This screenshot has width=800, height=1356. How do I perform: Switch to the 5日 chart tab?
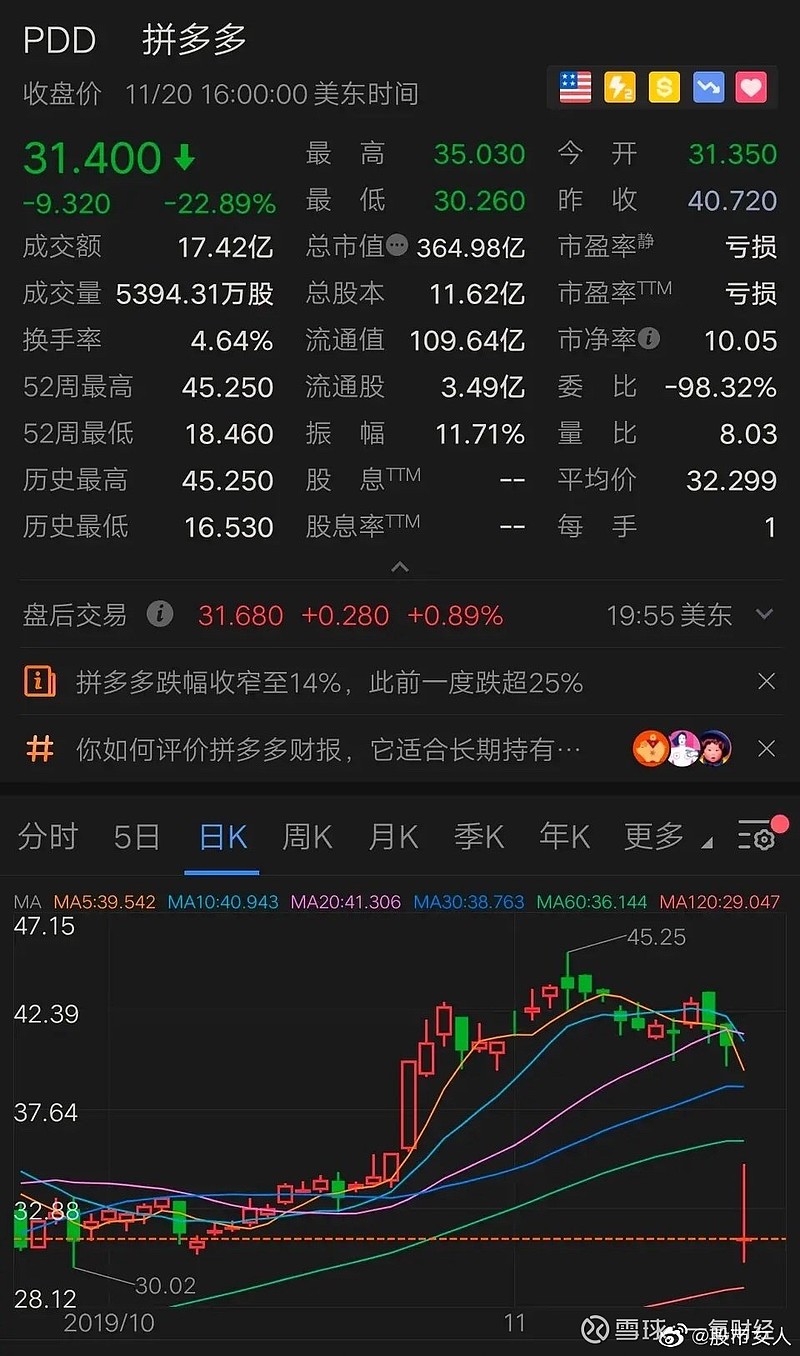[x=137, y=836]
